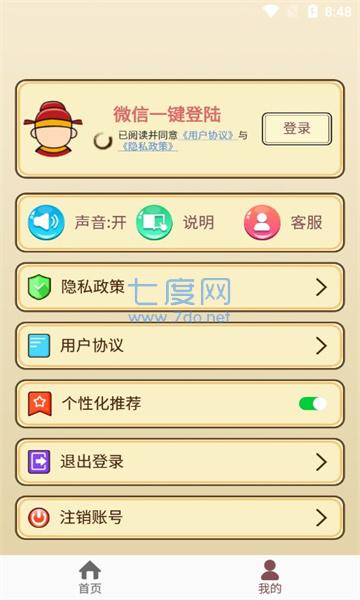
Task: Tap the 登录 login button
Action: pyautogui.click(x=296, y=129)
